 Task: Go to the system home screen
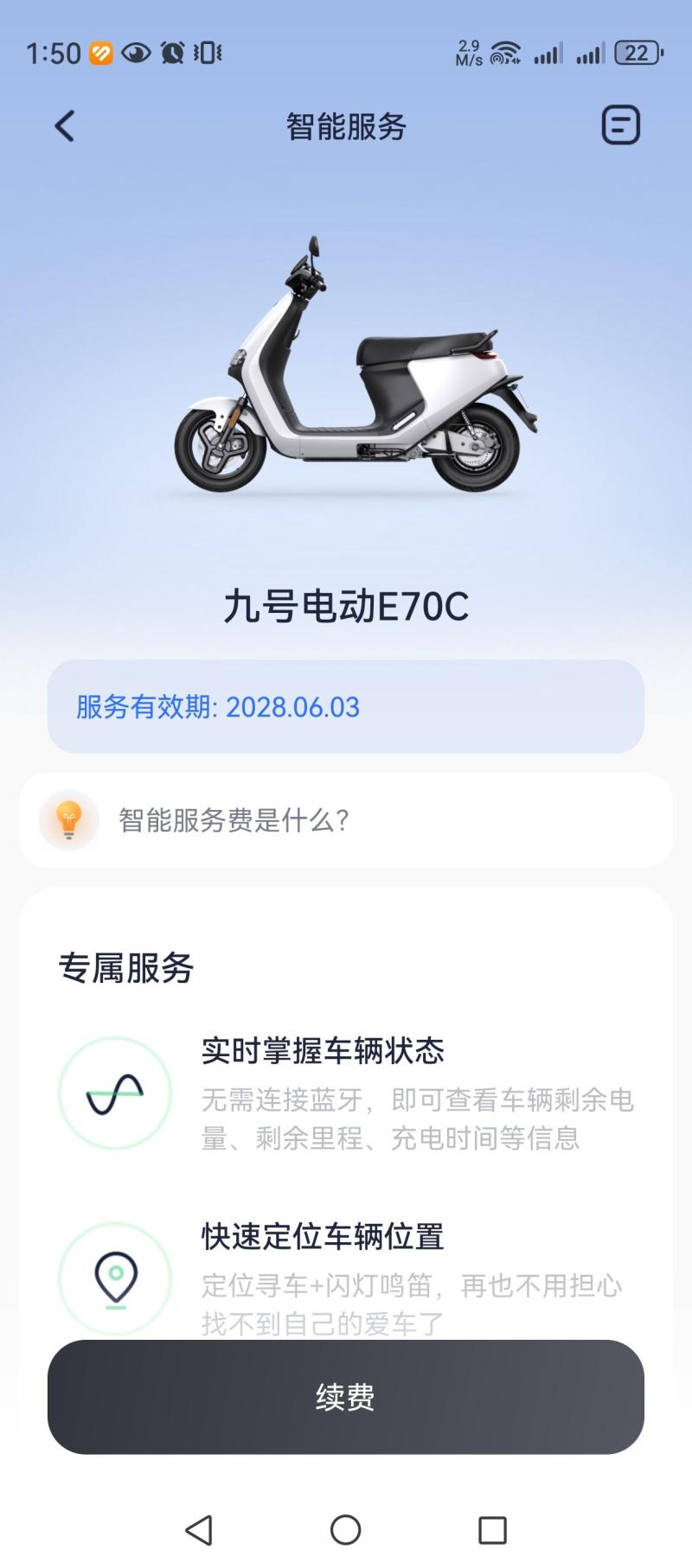click(345, 1530)
